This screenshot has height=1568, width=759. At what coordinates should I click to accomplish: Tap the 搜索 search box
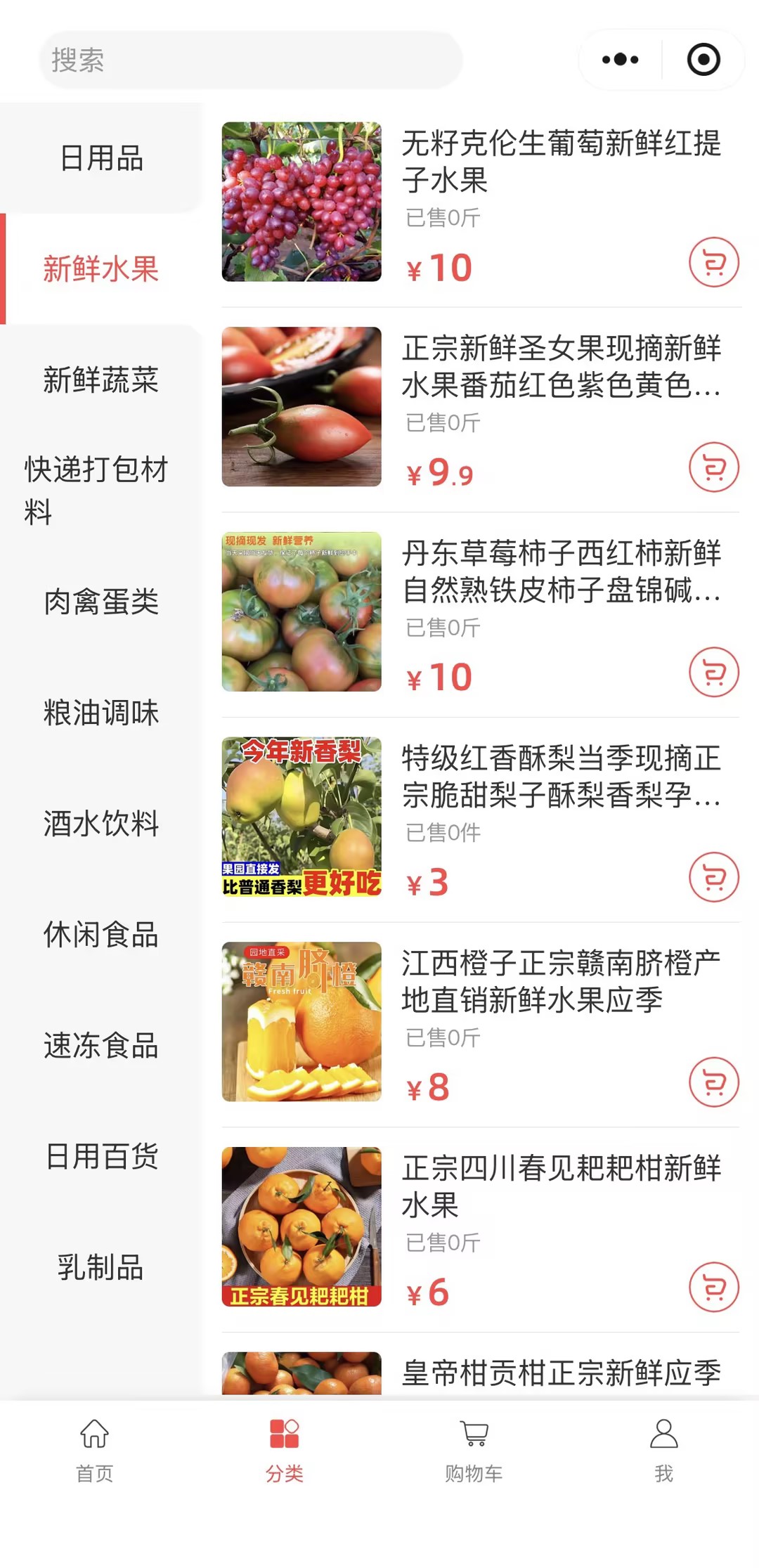(249, 60)
